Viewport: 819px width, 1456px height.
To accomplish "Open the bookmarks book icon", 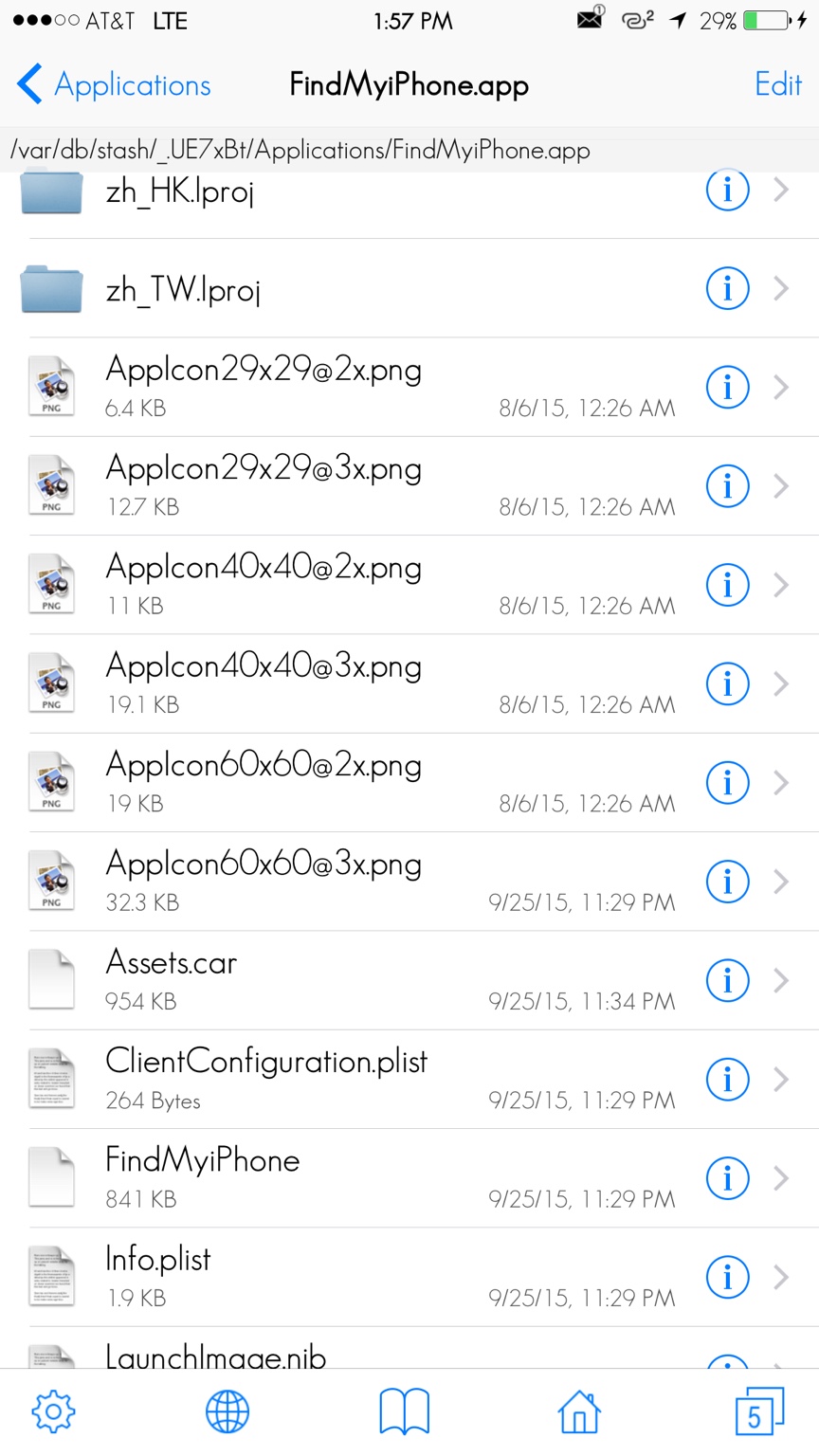I will point(404,1412).
